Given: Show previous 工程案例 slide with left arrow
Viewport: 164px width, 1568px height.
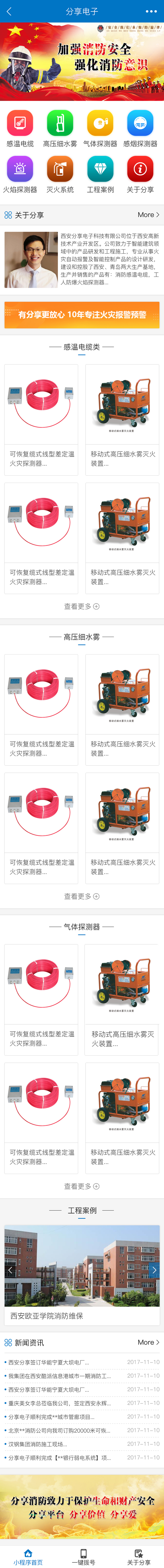Looking at the screenshot, I should (10, 1270).
